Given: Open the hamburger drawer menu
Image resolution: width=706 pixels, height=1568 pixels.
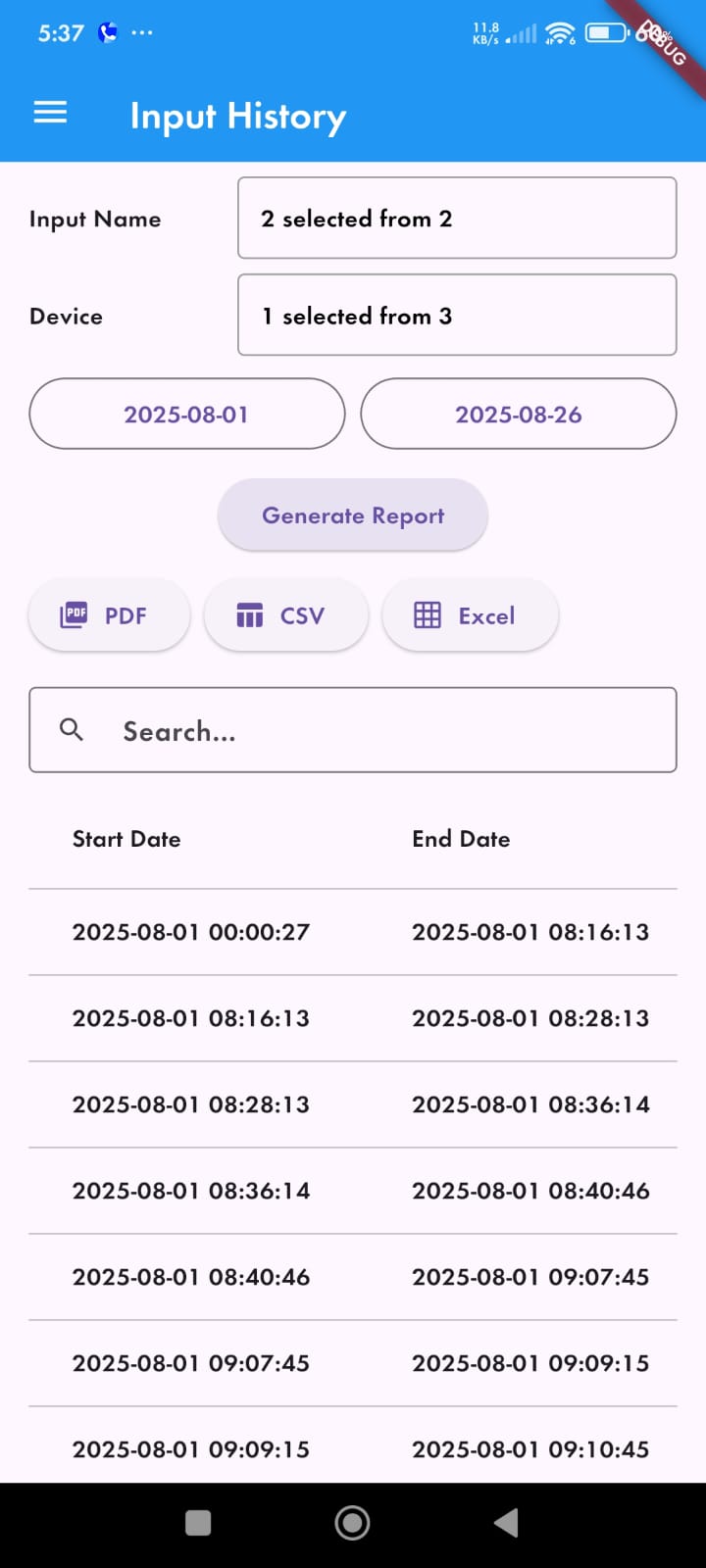Looking at the screenshot, I should coord(50,114).
